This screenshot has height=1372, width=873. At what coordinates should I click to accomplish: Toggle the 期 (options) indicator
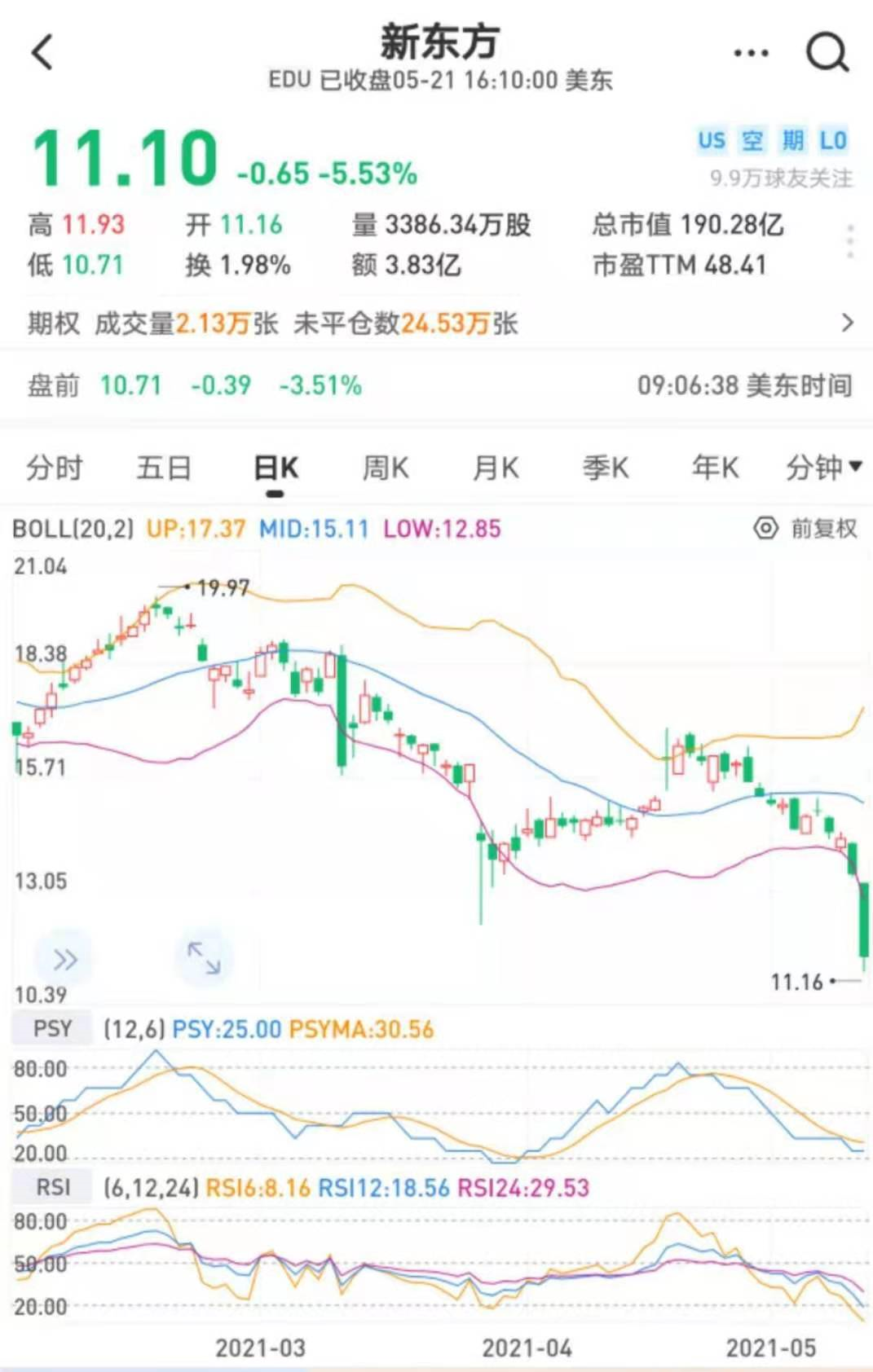[x=792, y=140]
